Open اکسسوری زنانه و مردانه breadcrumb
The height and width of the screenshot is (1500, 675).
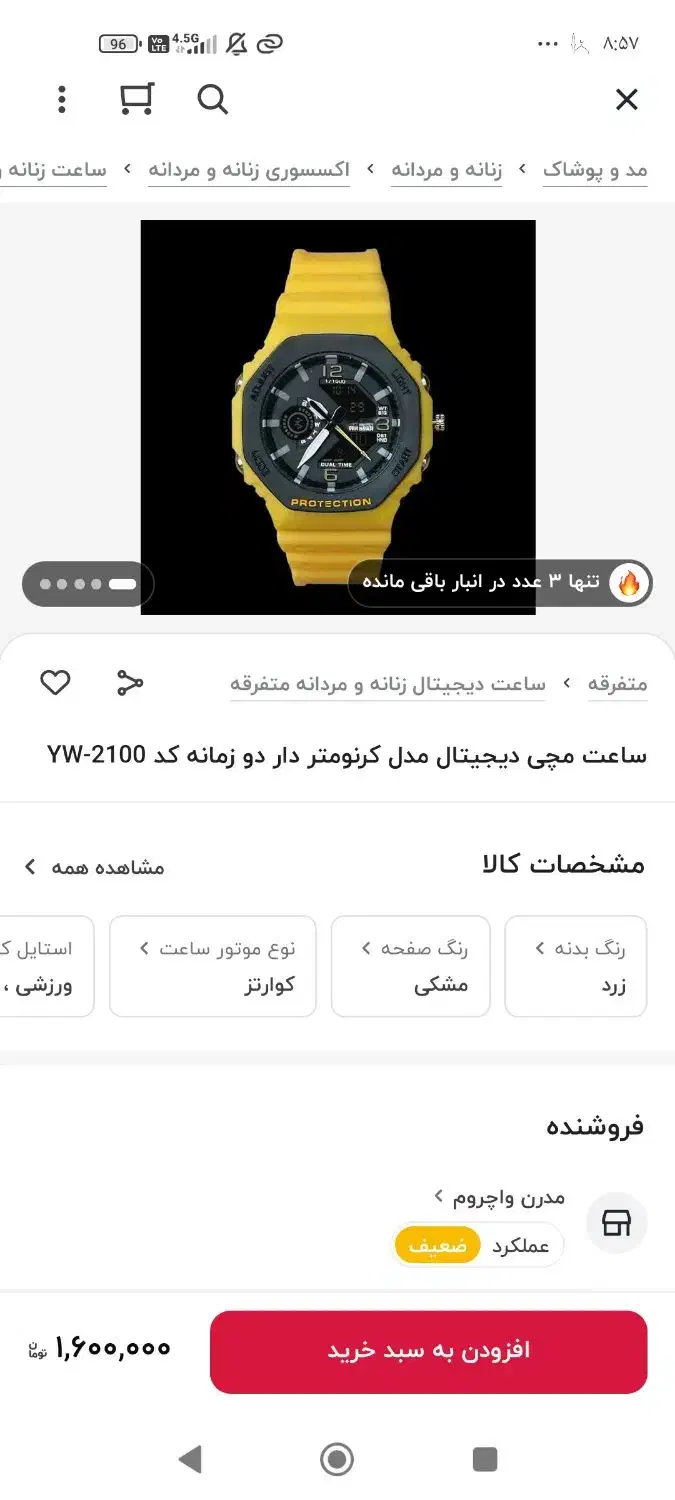(x=249, y=170)
